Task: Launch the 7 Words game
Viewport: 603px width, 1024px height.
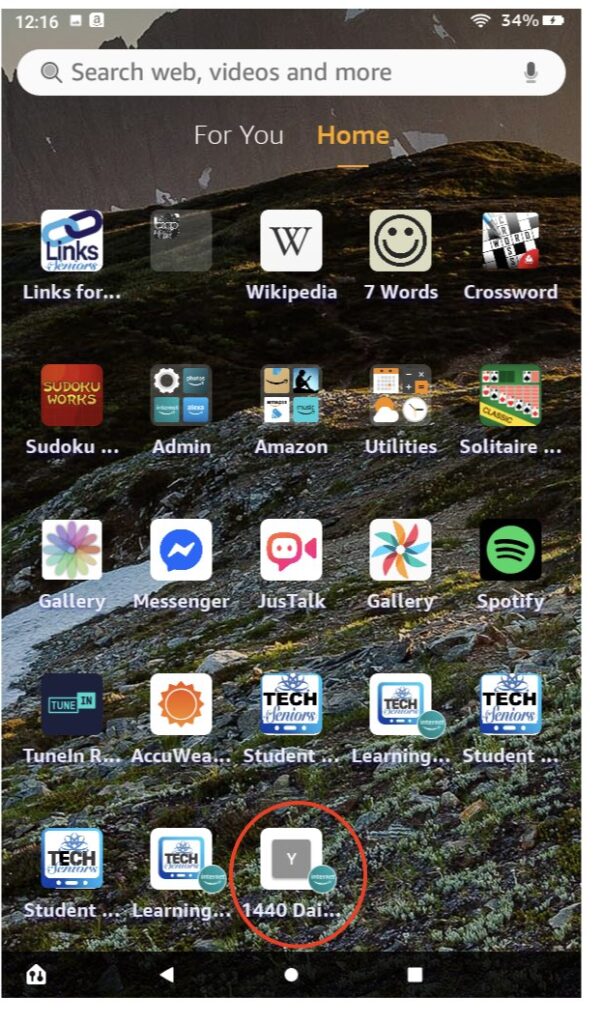Action: pos(400,241)
